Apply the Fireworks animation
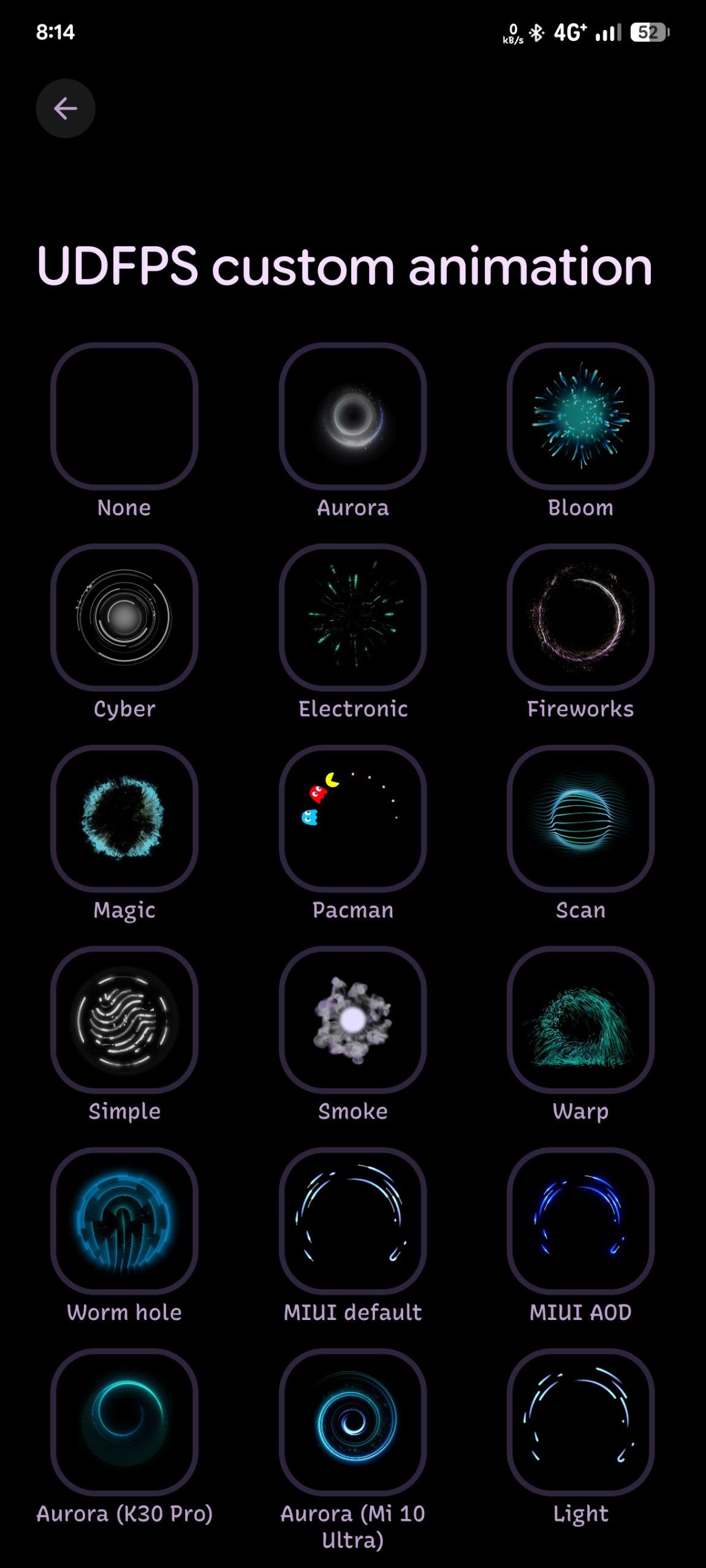The width and height of the screenshot is (706, 1568). [x=580, y=617]
